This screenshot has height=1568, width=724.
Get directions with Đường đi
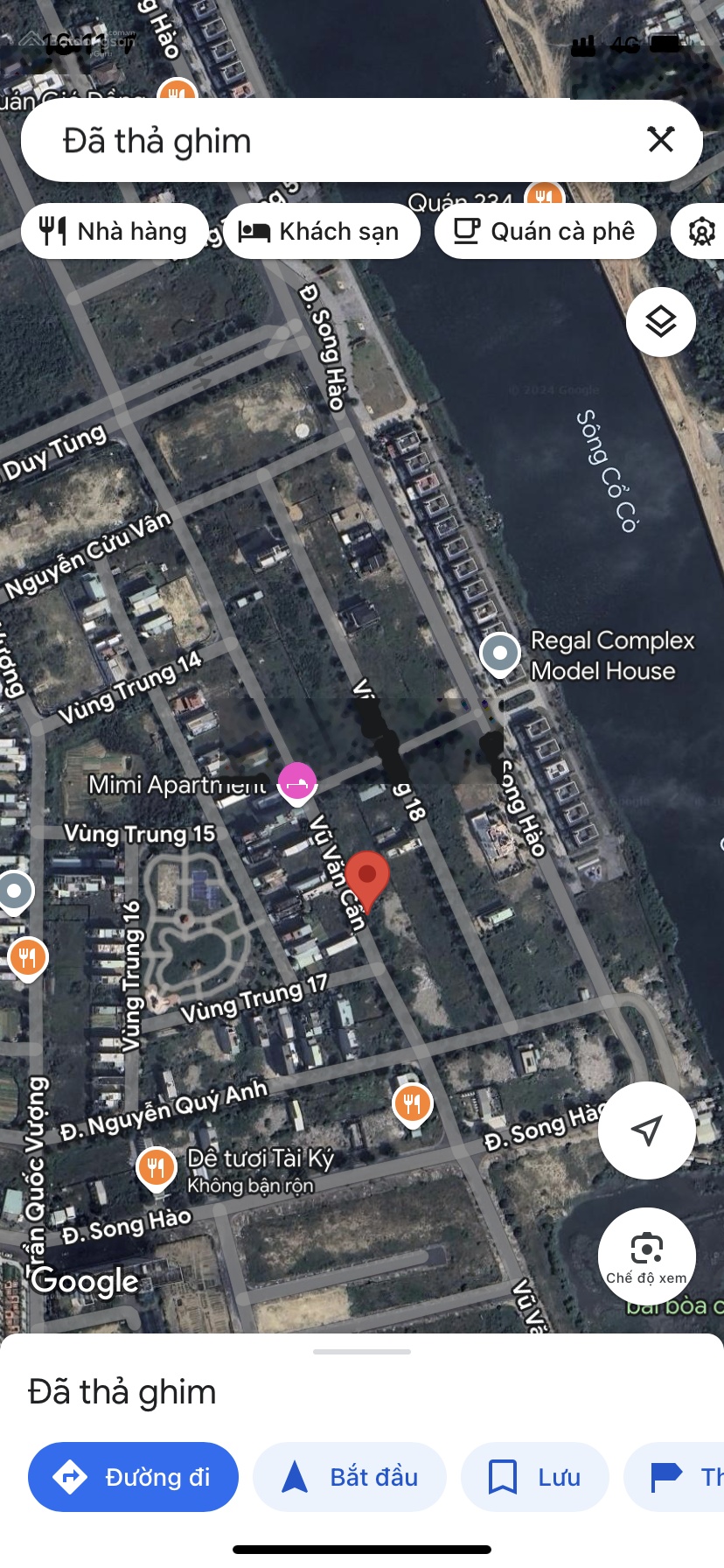(x=133, y=1477)
